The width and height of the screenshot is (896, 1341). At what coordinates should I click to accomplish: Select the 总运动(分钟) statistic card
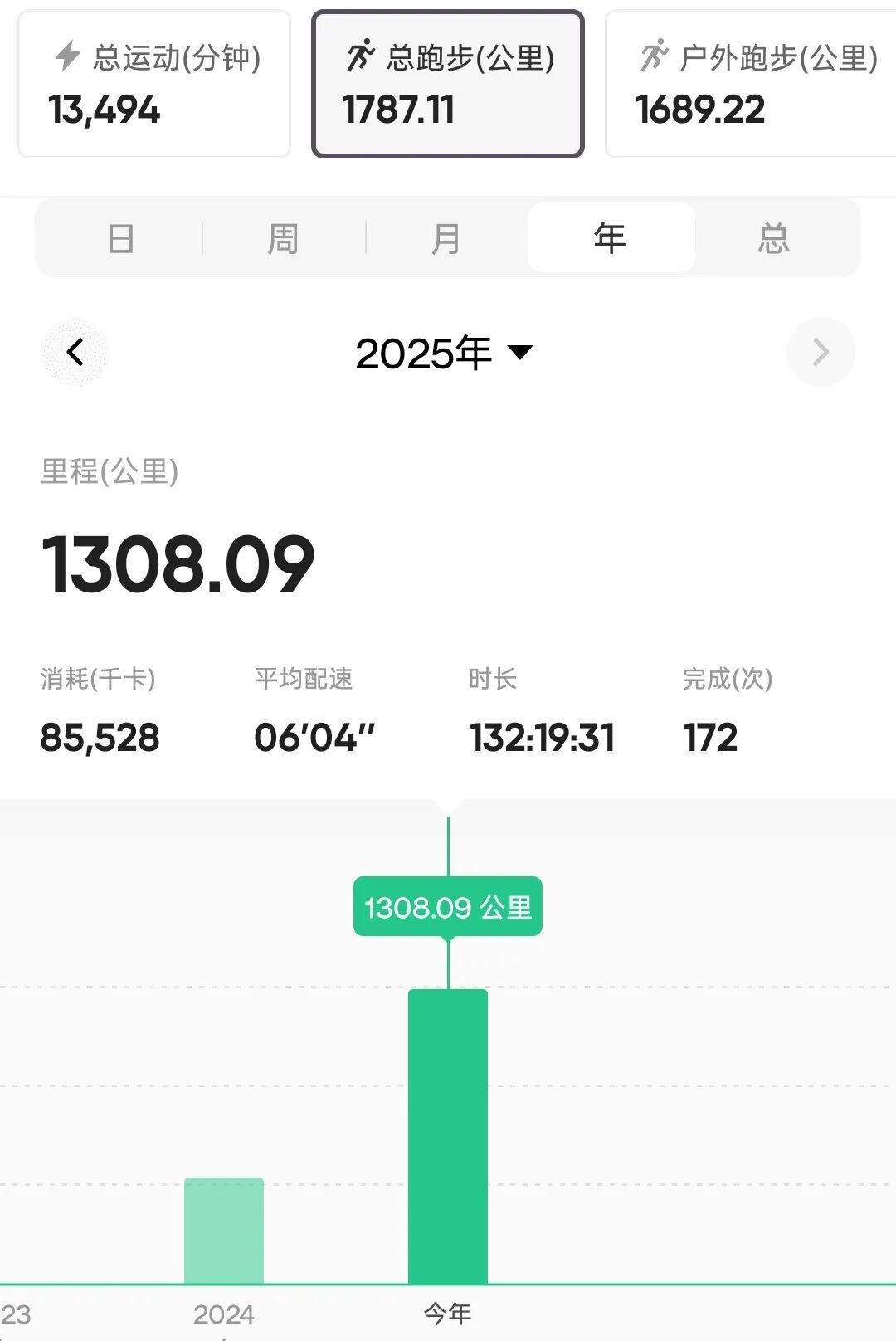[153, 83]
